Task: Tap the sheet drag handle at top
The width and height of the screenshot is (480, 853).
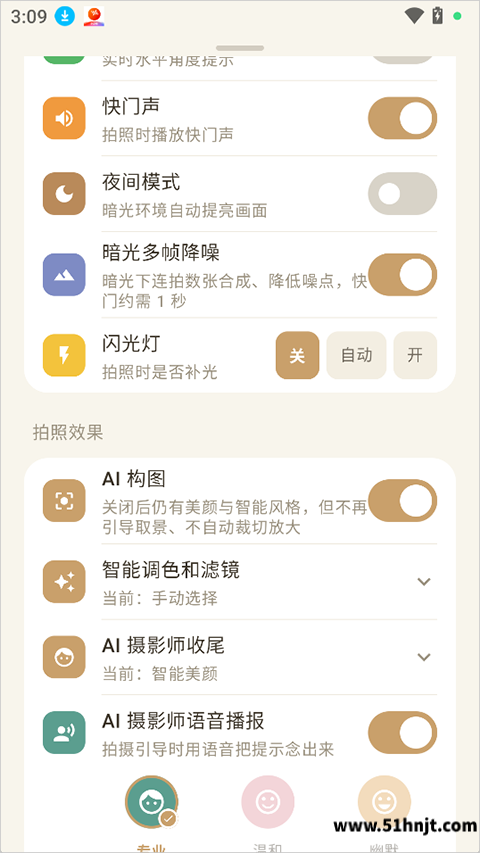Action: pyautogui.click(x=240, y=48)
